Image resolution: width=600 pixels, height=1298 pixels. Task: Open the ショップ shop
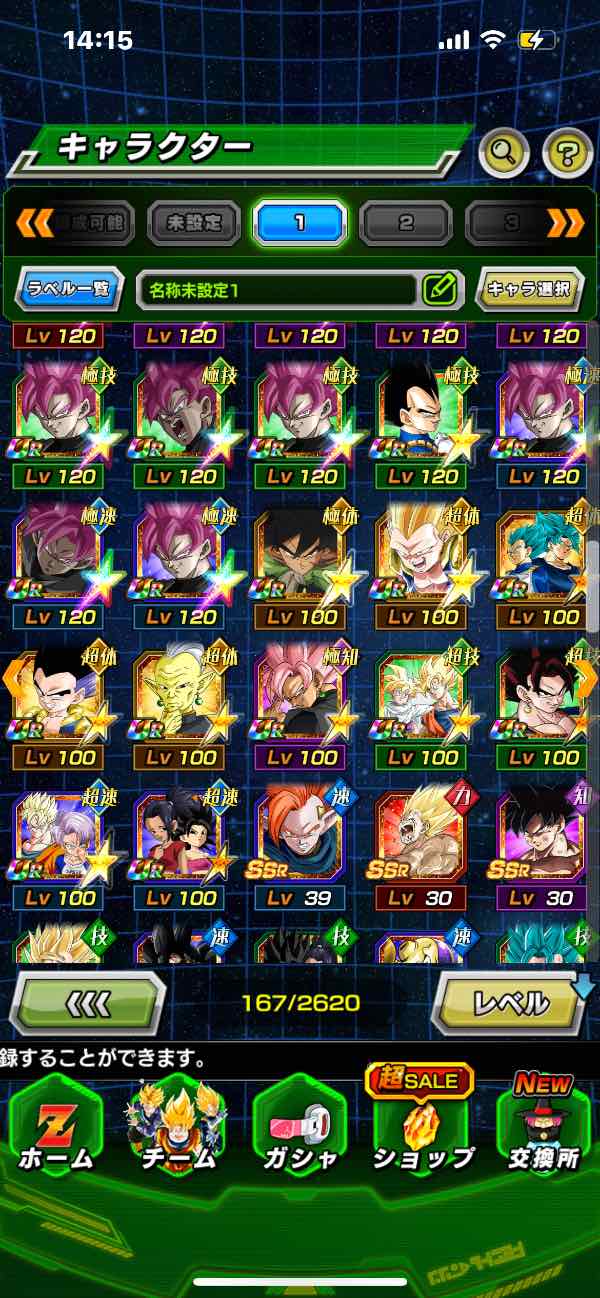pos(422,1130)
